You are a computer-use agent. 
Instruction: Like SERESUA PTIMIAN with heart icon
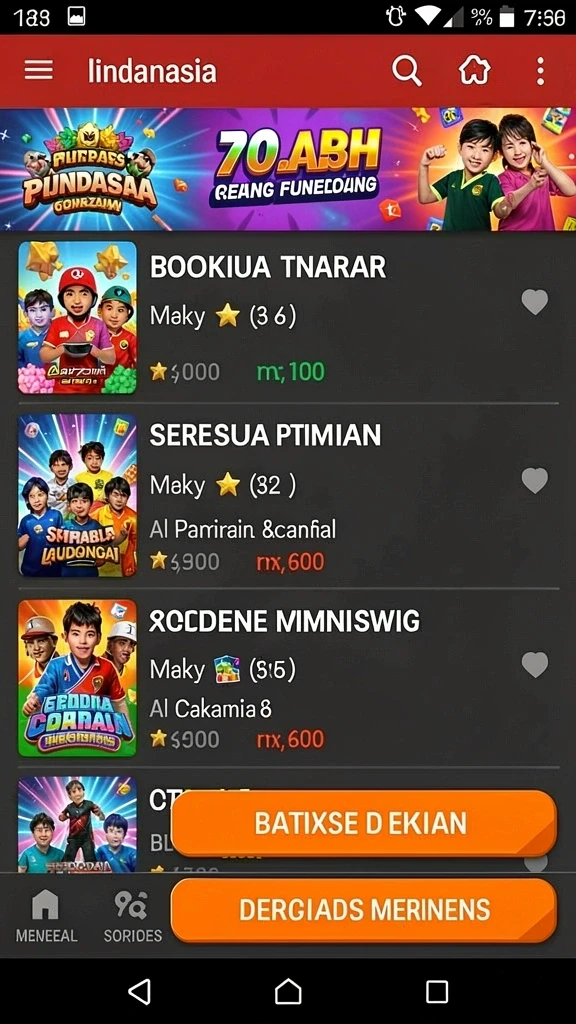point(534,481)
